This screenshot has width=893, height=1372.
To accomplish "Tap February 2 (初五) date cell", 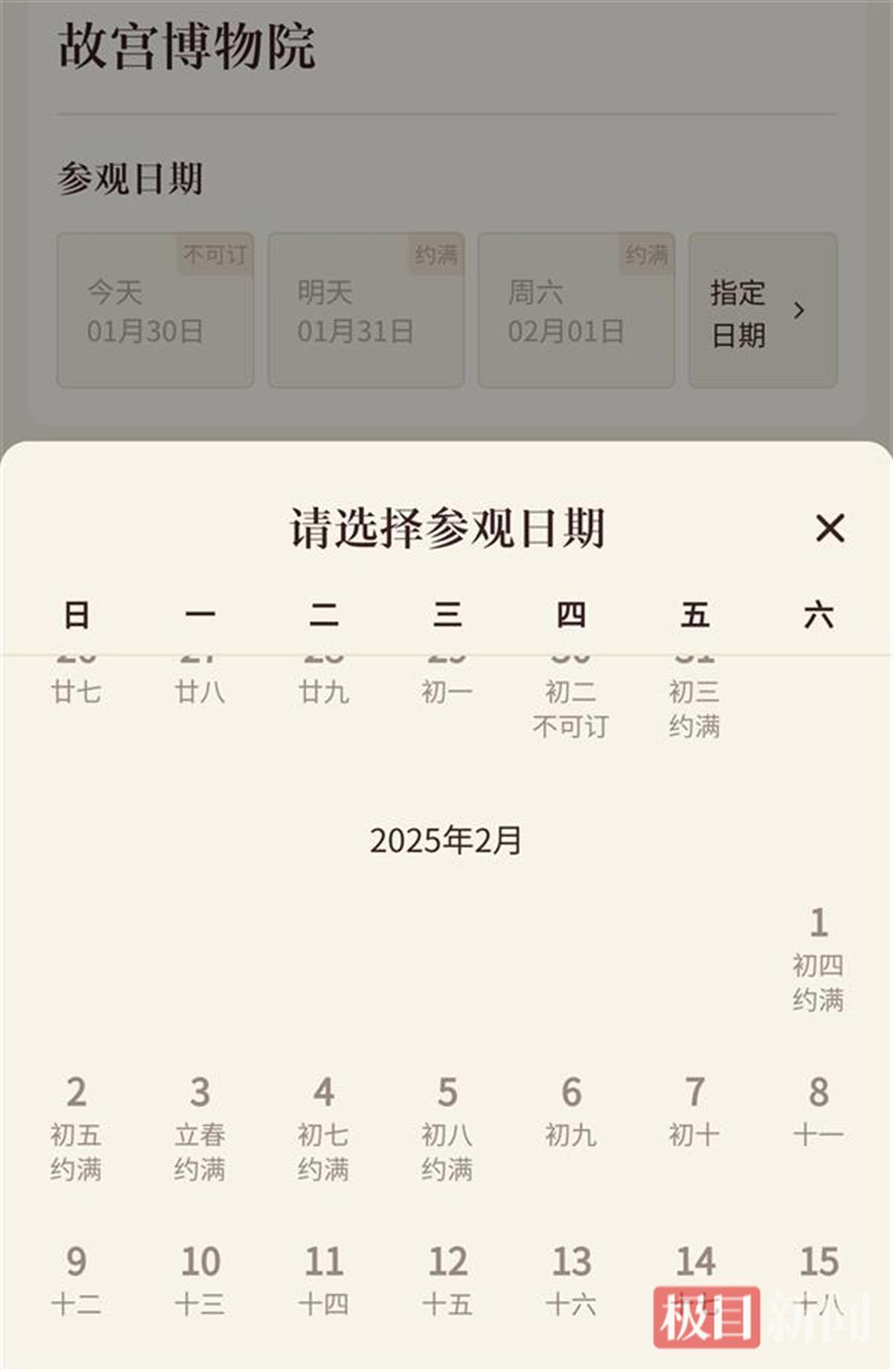I will pos(76,1128).
